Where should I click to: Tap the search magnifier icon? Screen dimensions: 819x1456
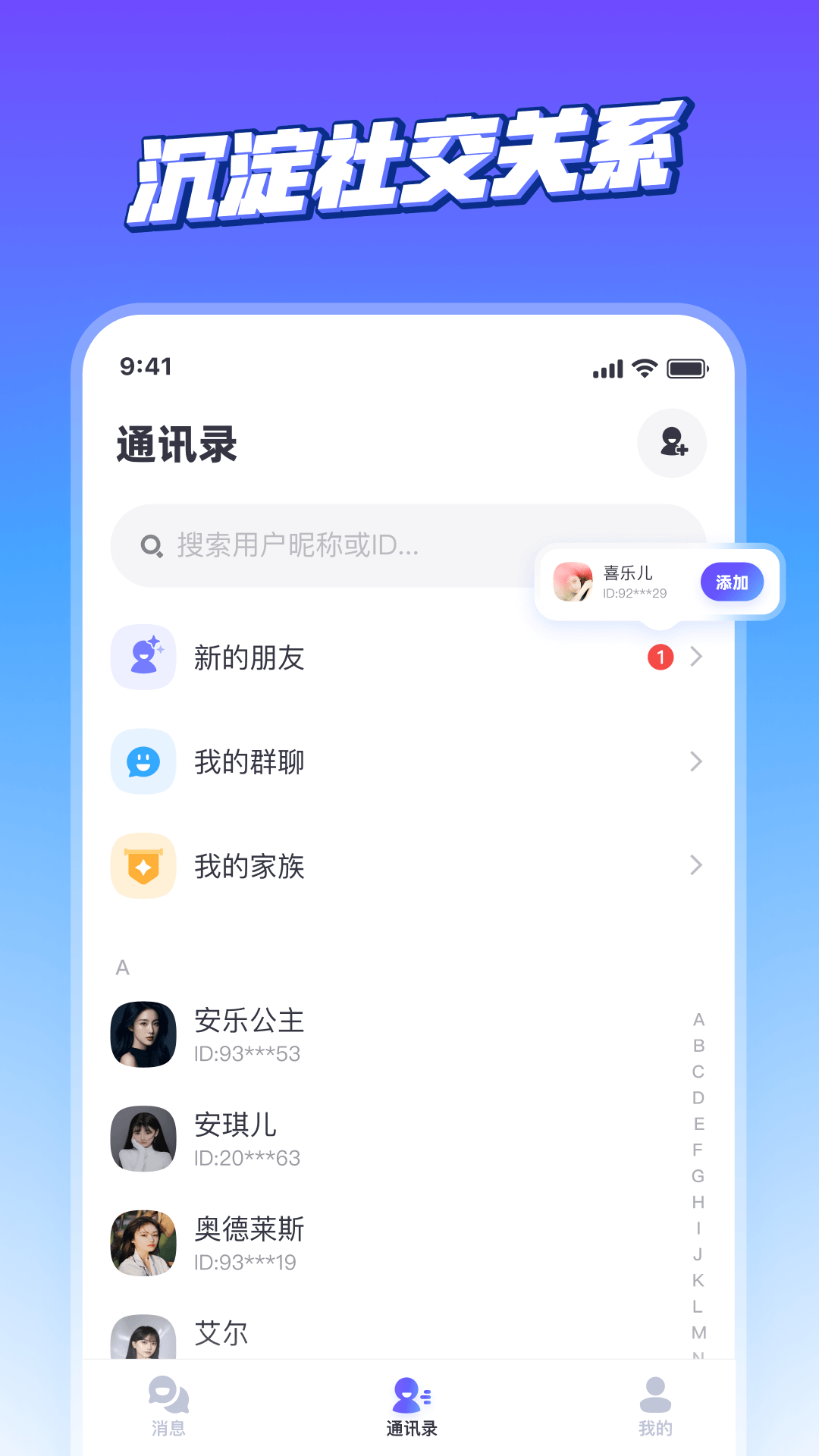click(x=152, y=544)
